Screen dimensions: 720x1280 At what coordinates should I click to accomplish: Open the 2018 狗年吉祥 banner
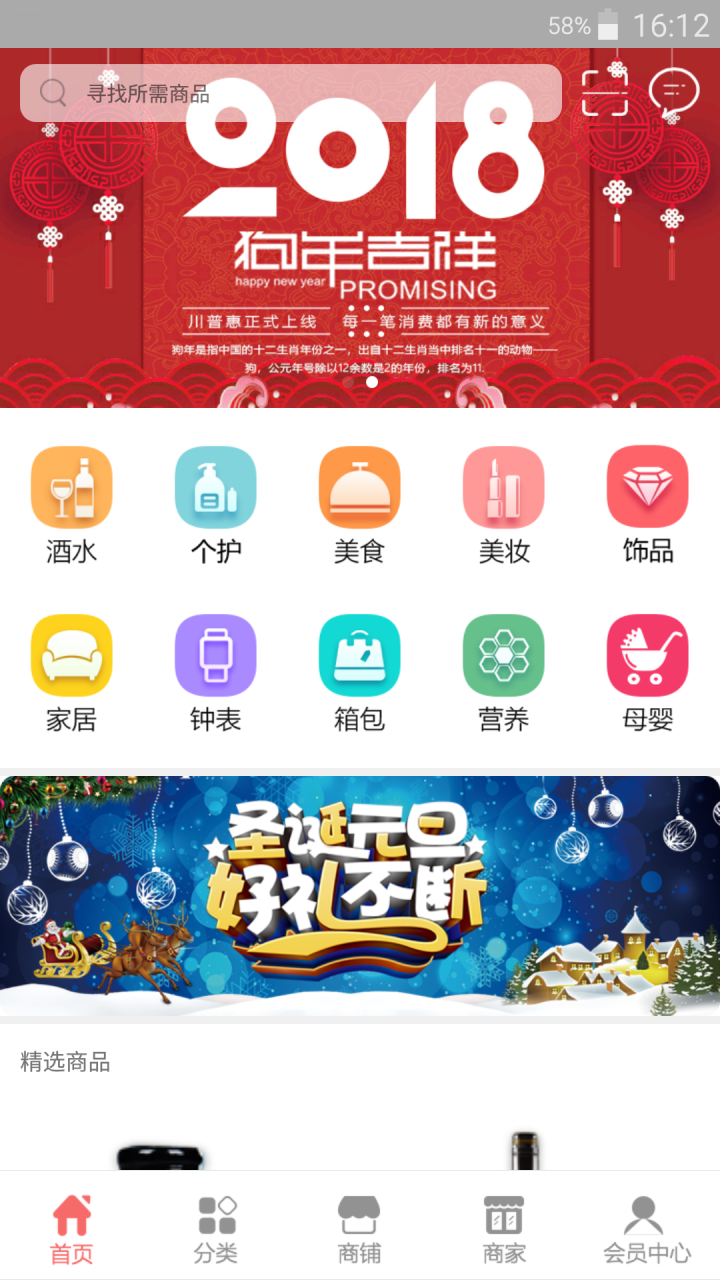(x=360, y=250)
